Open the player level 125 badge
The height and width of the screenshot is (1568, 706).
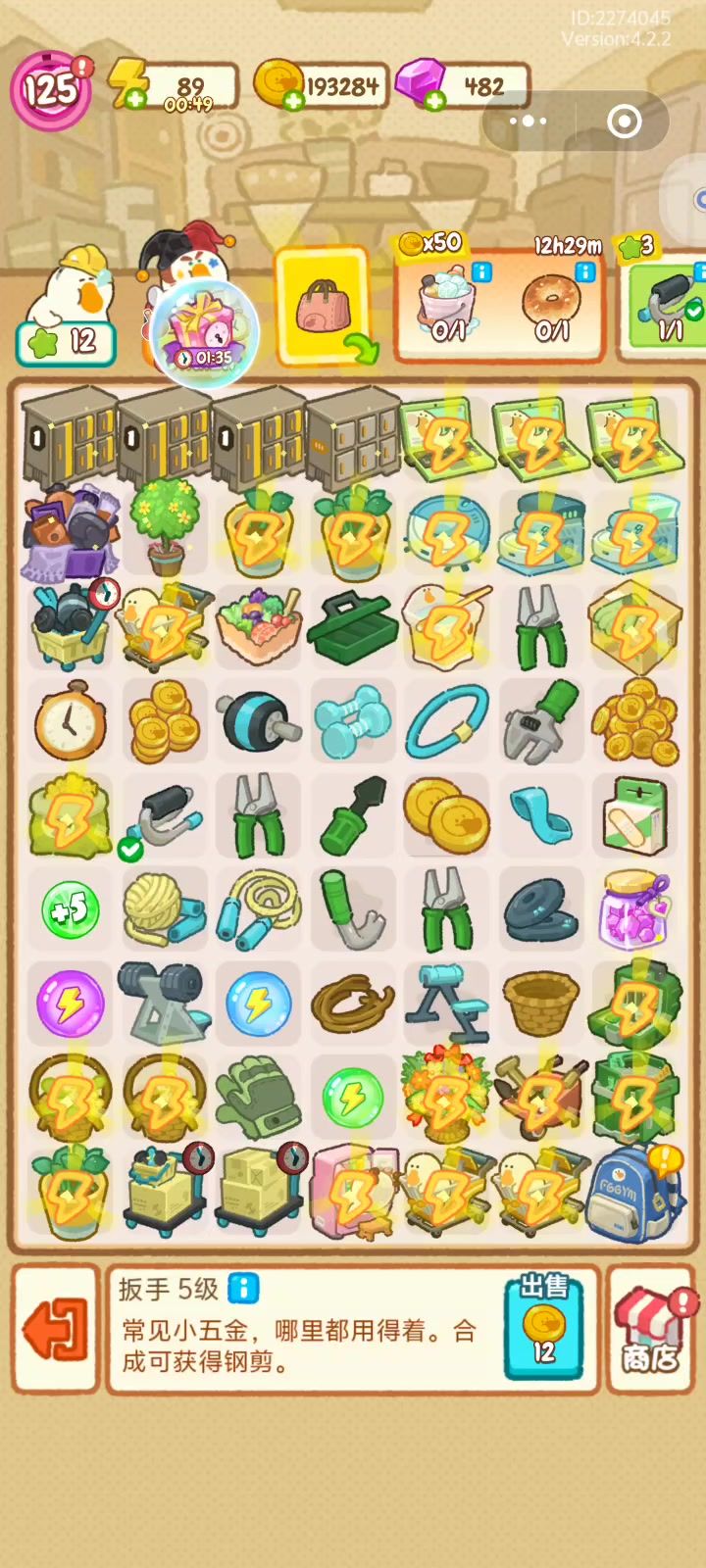pyautogui.click(x=49, y=89)
